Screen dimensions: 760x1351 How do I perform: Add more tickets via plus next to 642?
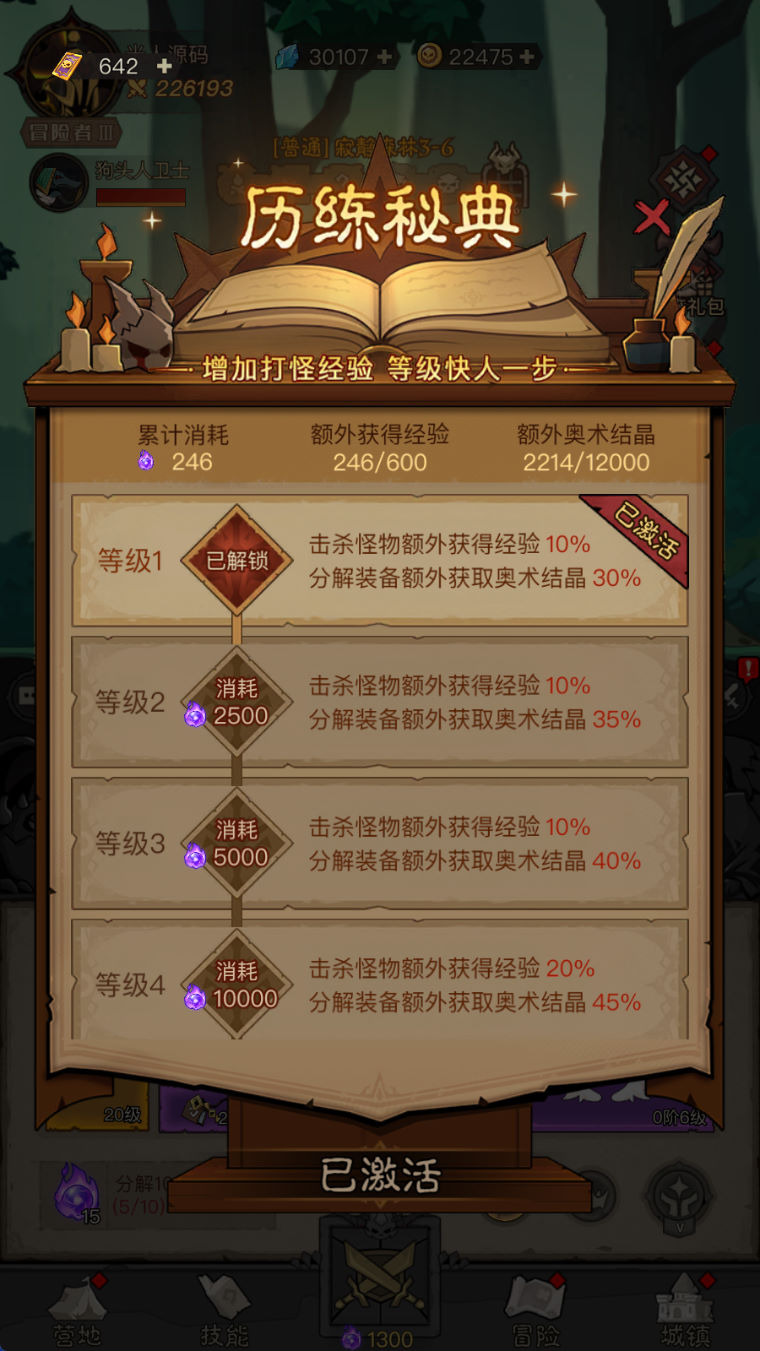[165, 67]
